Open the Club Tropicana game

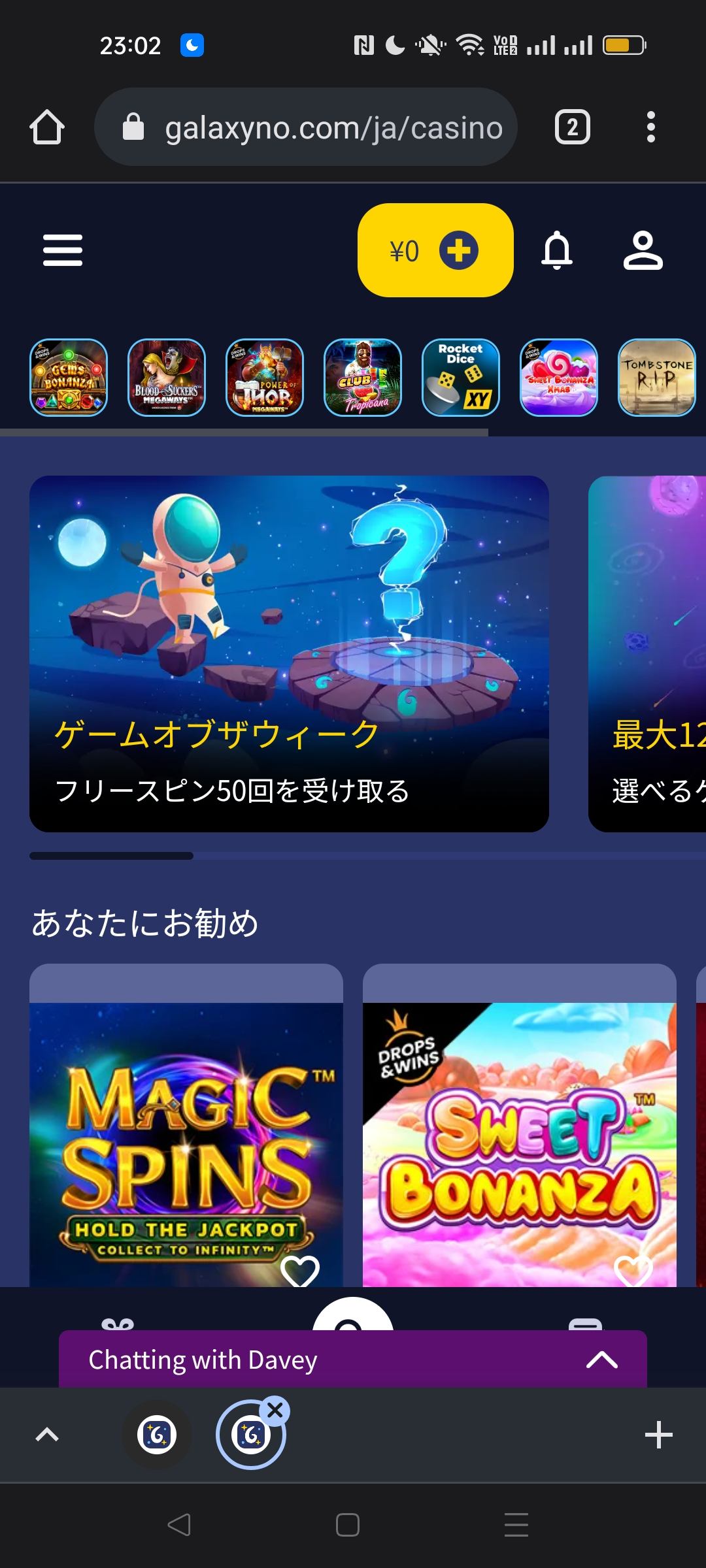[363, 378]
